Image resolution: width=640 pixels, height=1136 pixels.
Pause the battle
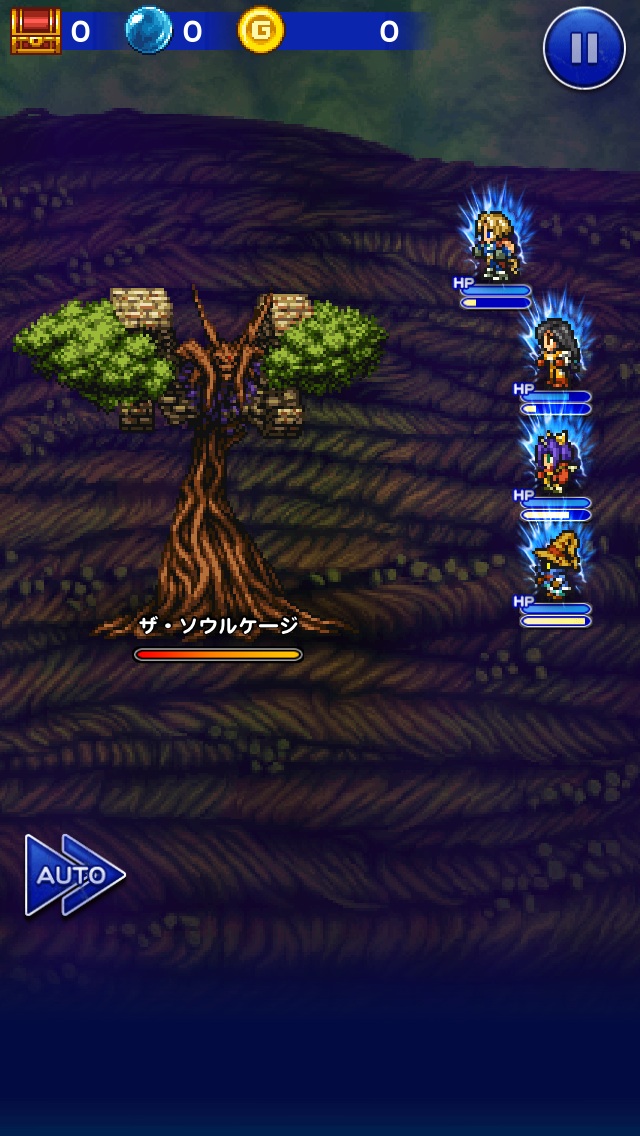pyautogui.click(x=584, y=48)
